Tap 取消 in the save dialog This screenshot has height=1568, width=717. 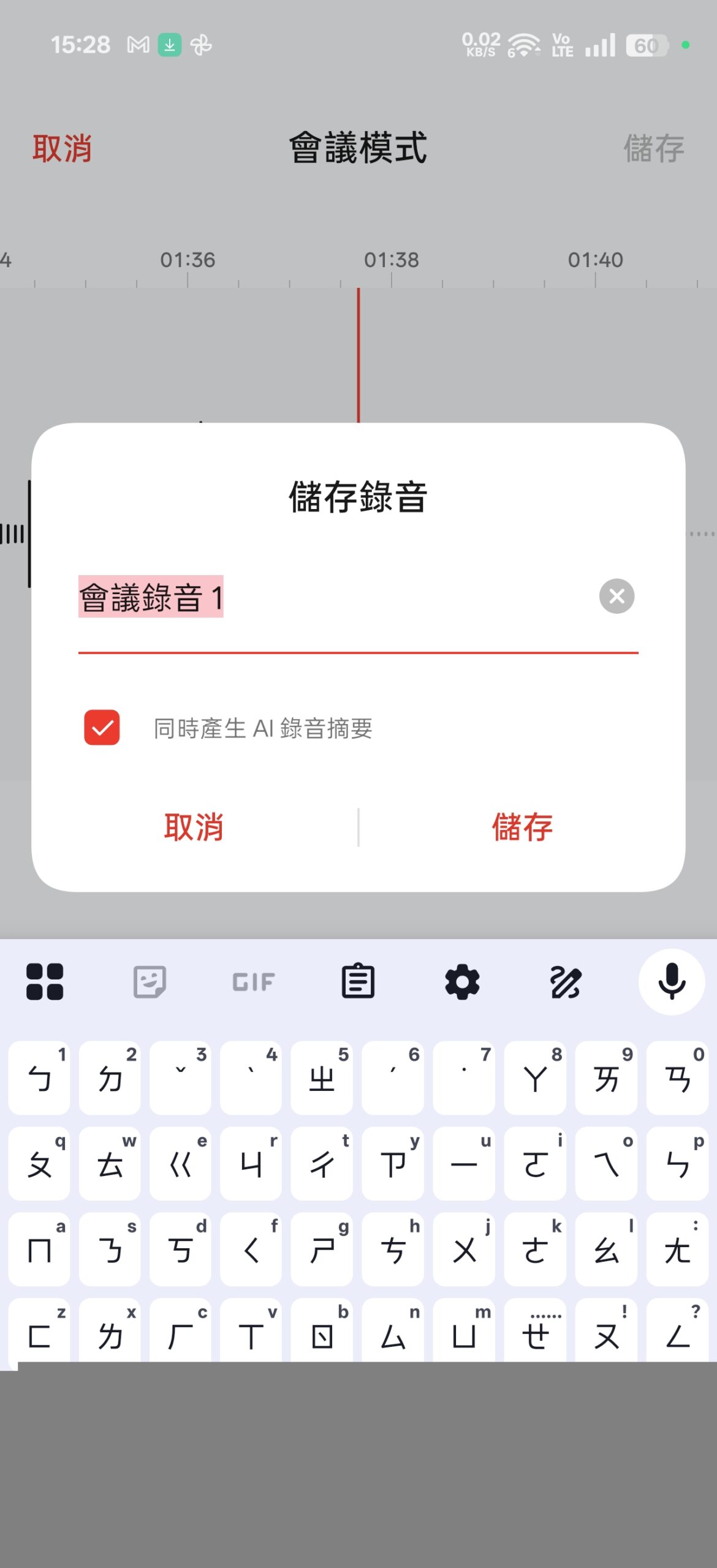[x=194, y=827]
